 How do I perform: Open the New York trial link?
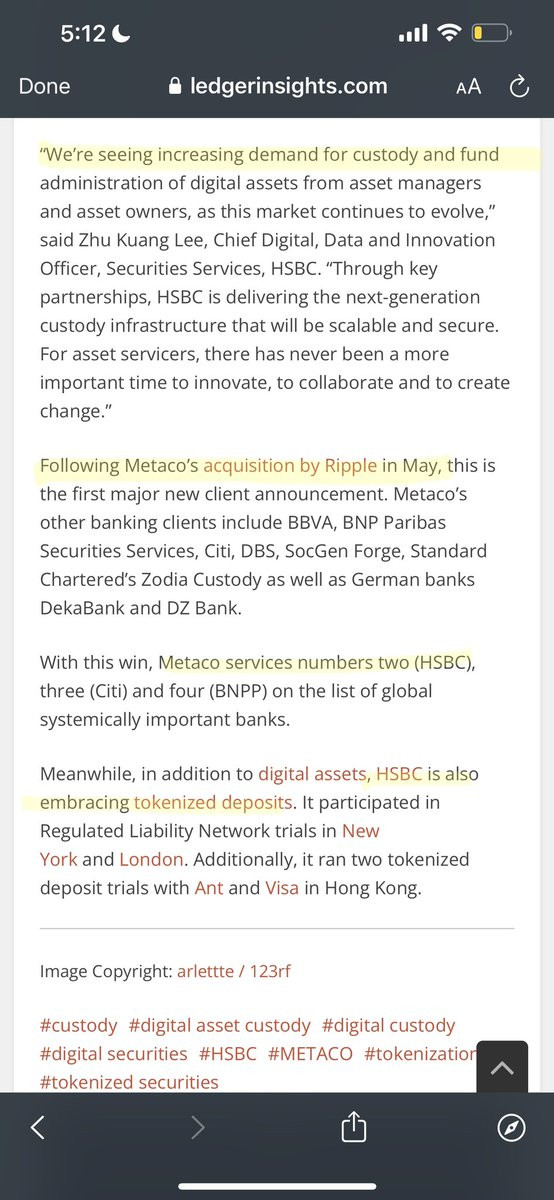pyautogui.click(x=210, y=845)
